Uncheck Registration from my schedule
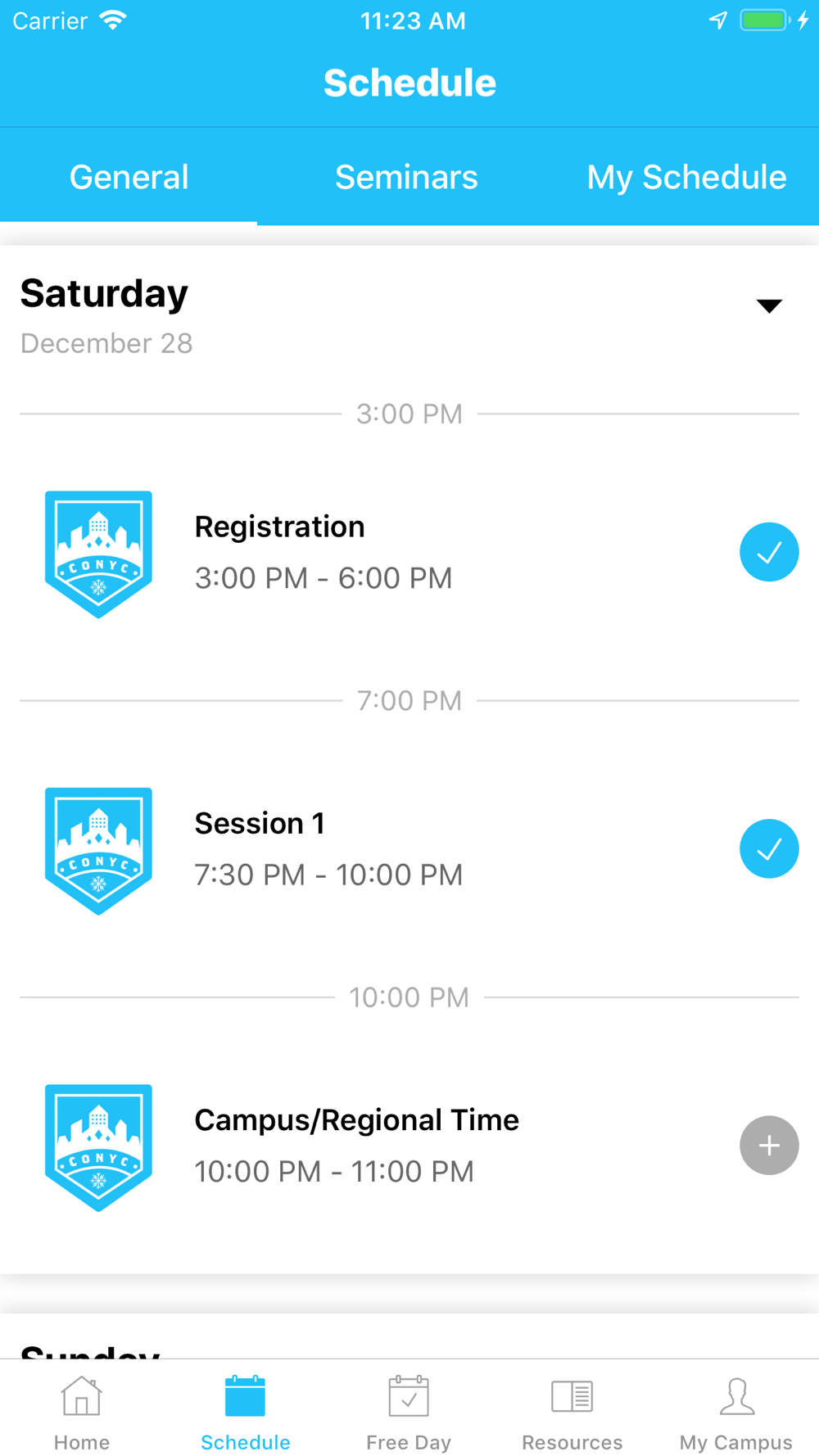Viewport: 819px width, 1456px height. point(769,552)
